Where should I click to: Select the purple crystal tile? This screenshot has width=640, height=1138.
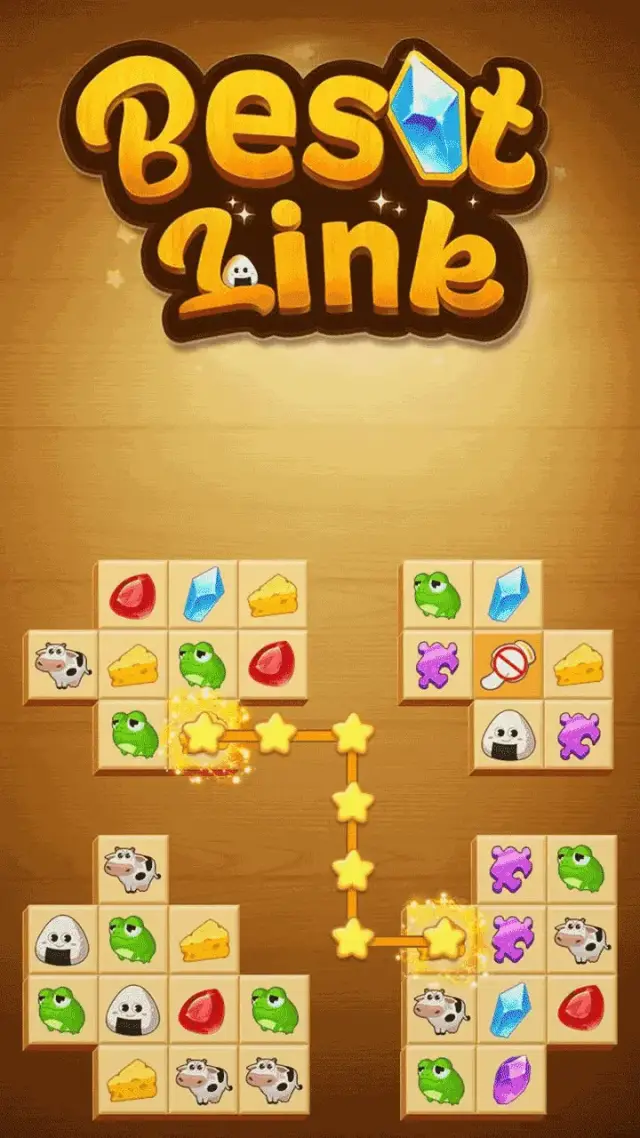510,1080
